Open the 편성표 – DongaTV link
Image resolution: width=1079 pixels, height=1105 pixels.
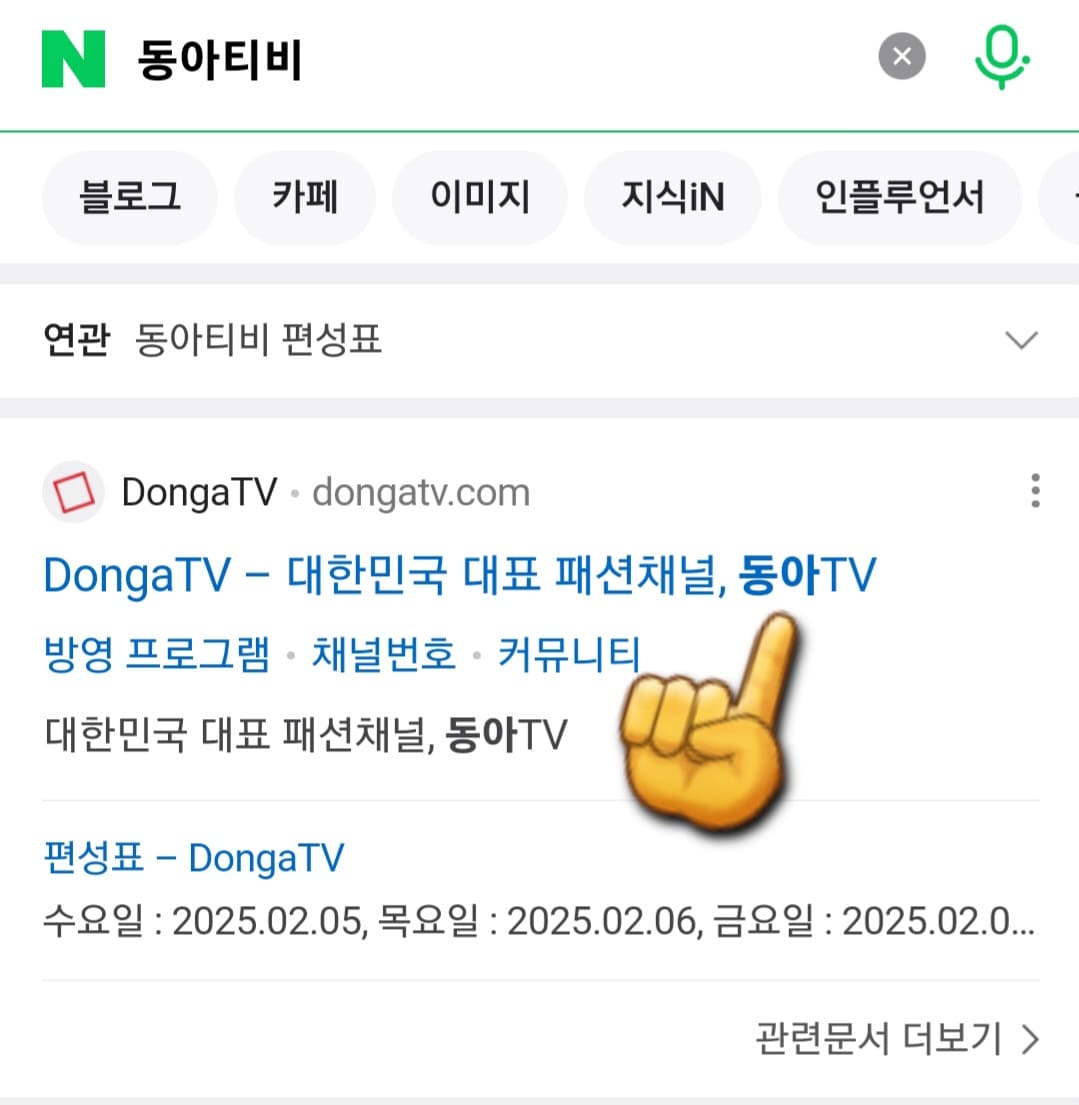192,858
